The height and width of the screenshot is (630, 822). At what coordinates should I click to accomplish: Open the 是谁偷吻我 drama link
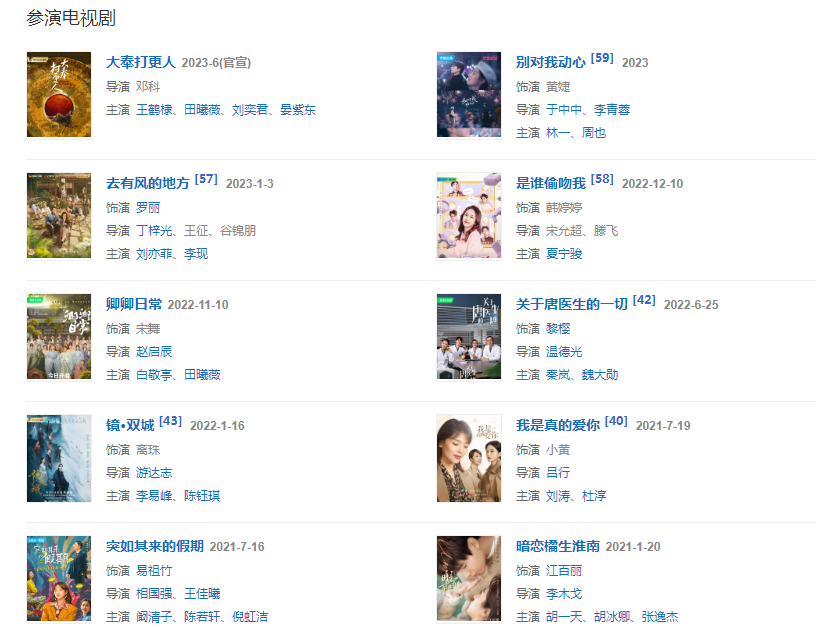pos(550,184)
